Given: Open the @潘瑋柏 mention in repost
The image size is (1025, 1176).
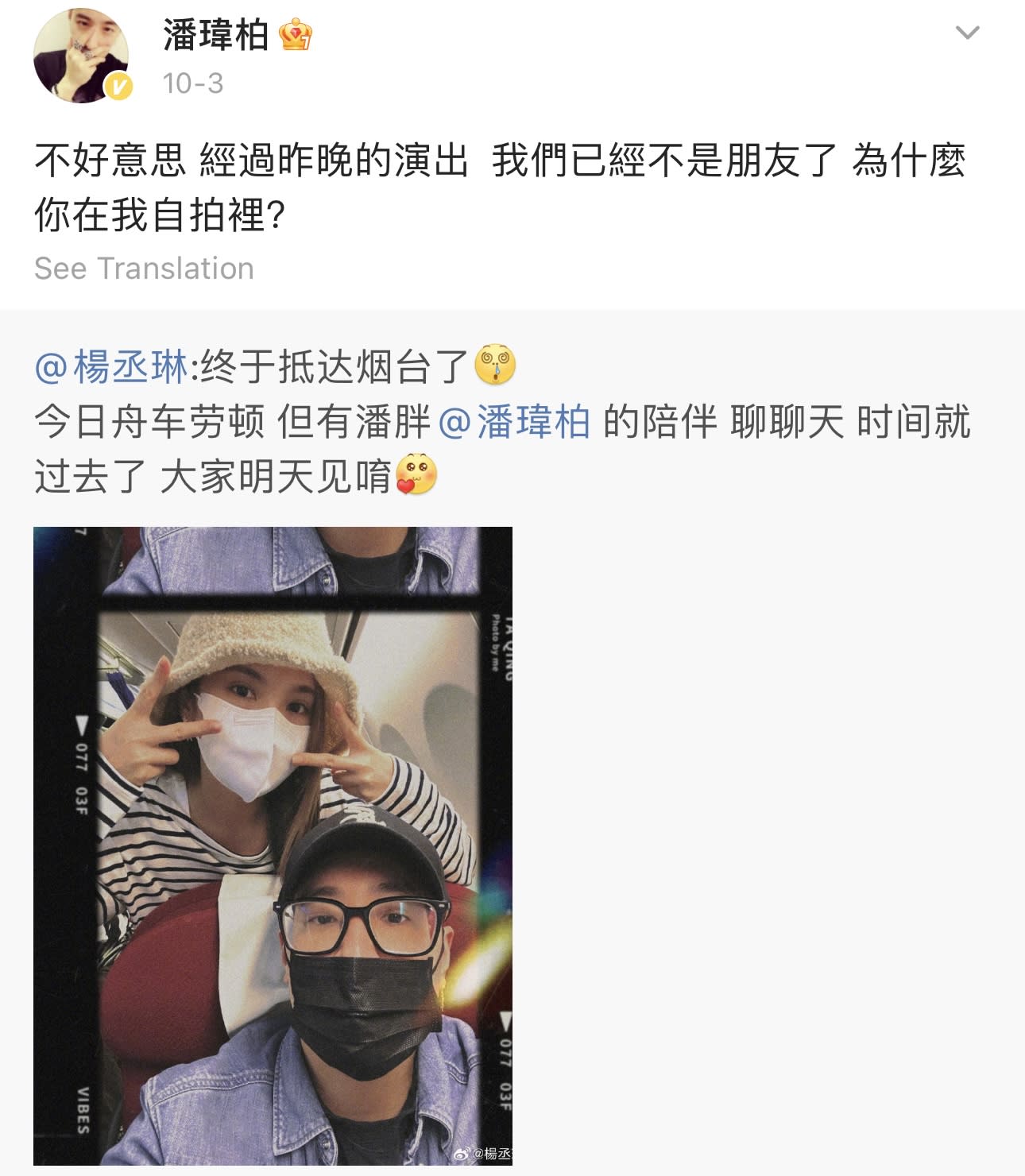Looking at the screenshot, I should (514, 421).
